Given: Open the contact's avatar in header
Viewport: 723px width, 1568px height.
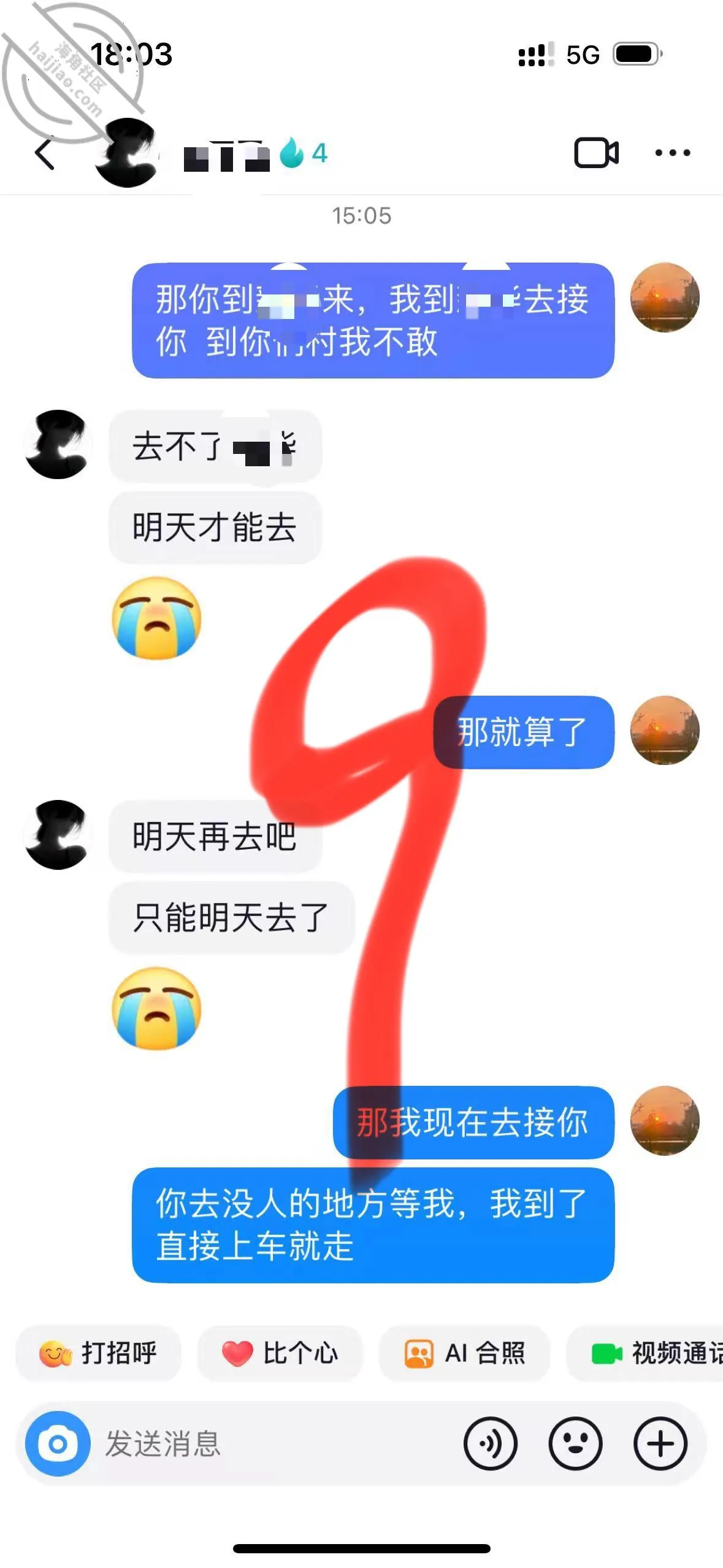Looking at the screenshot, I should click(x=126, y=153).
